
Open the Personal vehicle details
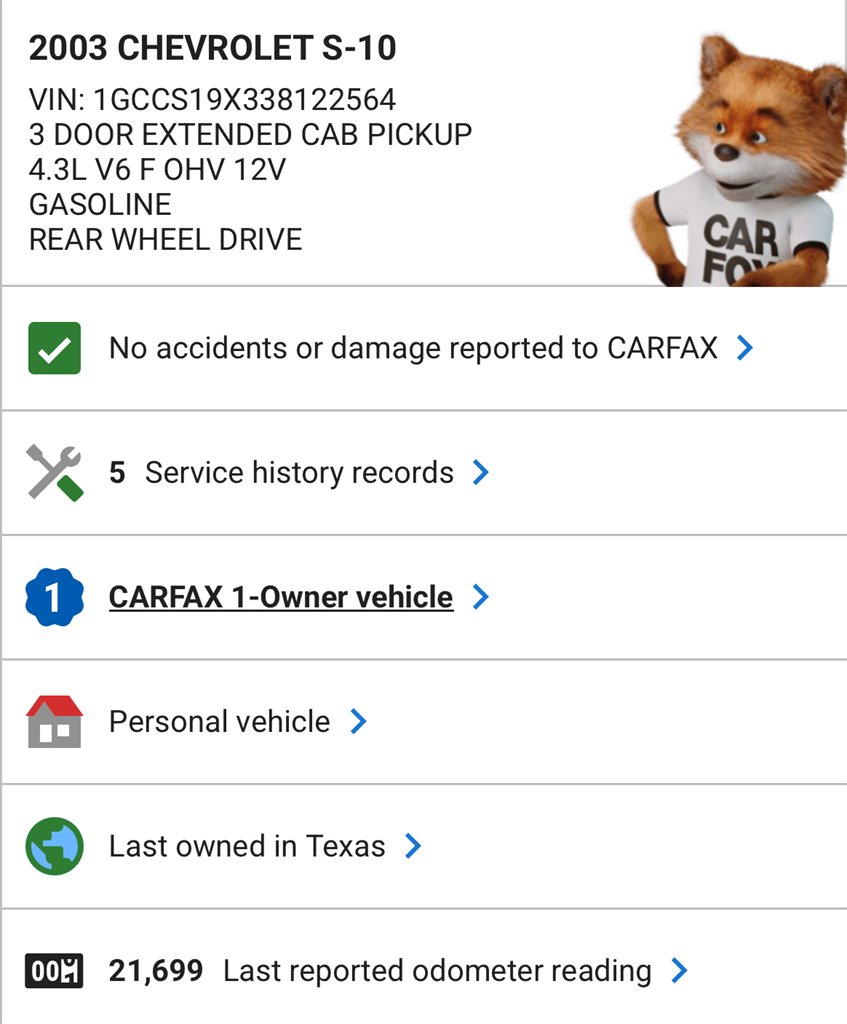219,721
